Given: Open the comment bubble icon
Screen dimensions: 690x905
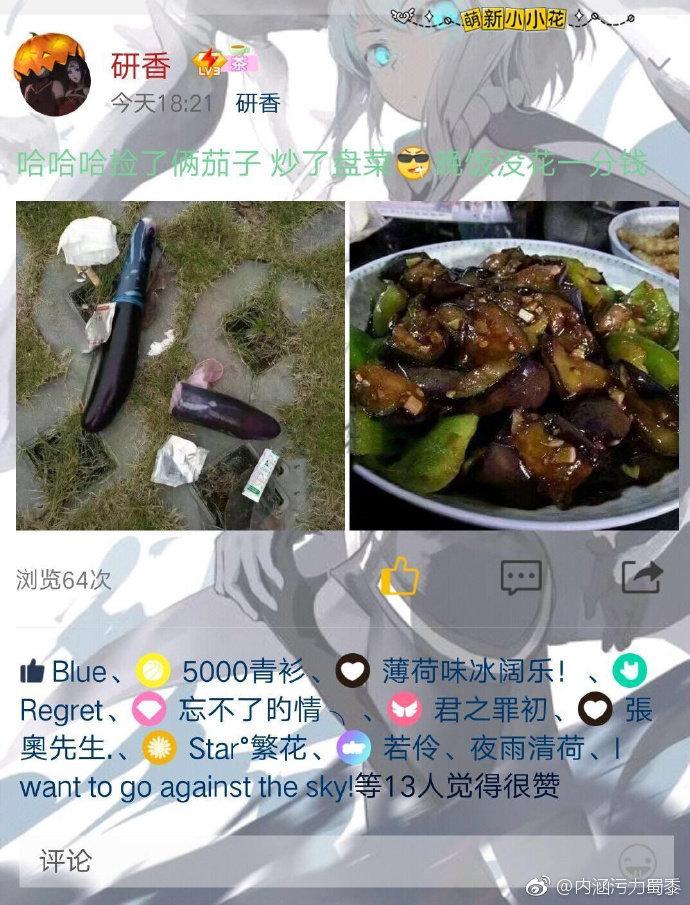Looking at the screenshot, I should 521,576.
